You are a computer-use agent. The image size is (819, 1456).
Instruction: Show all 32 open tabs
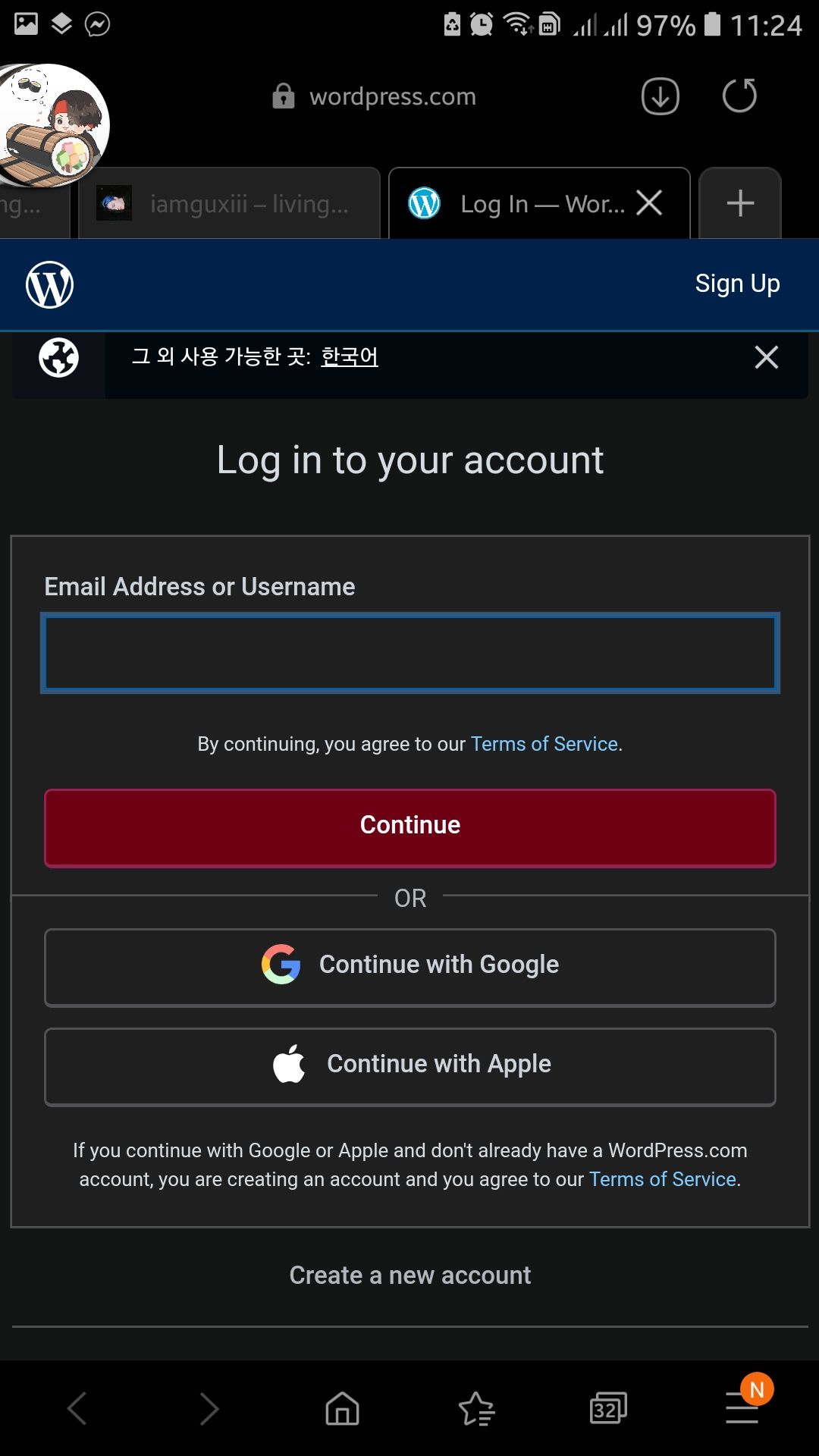607,1409
